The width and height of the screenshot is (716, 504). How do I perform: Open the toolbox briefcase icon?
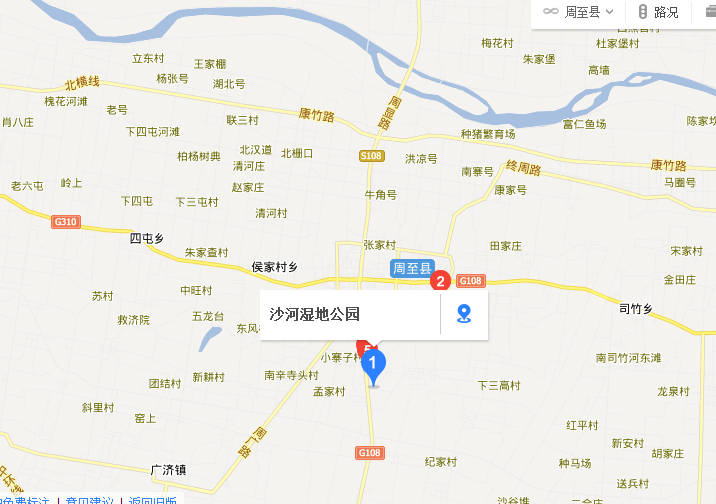(710, 12)
